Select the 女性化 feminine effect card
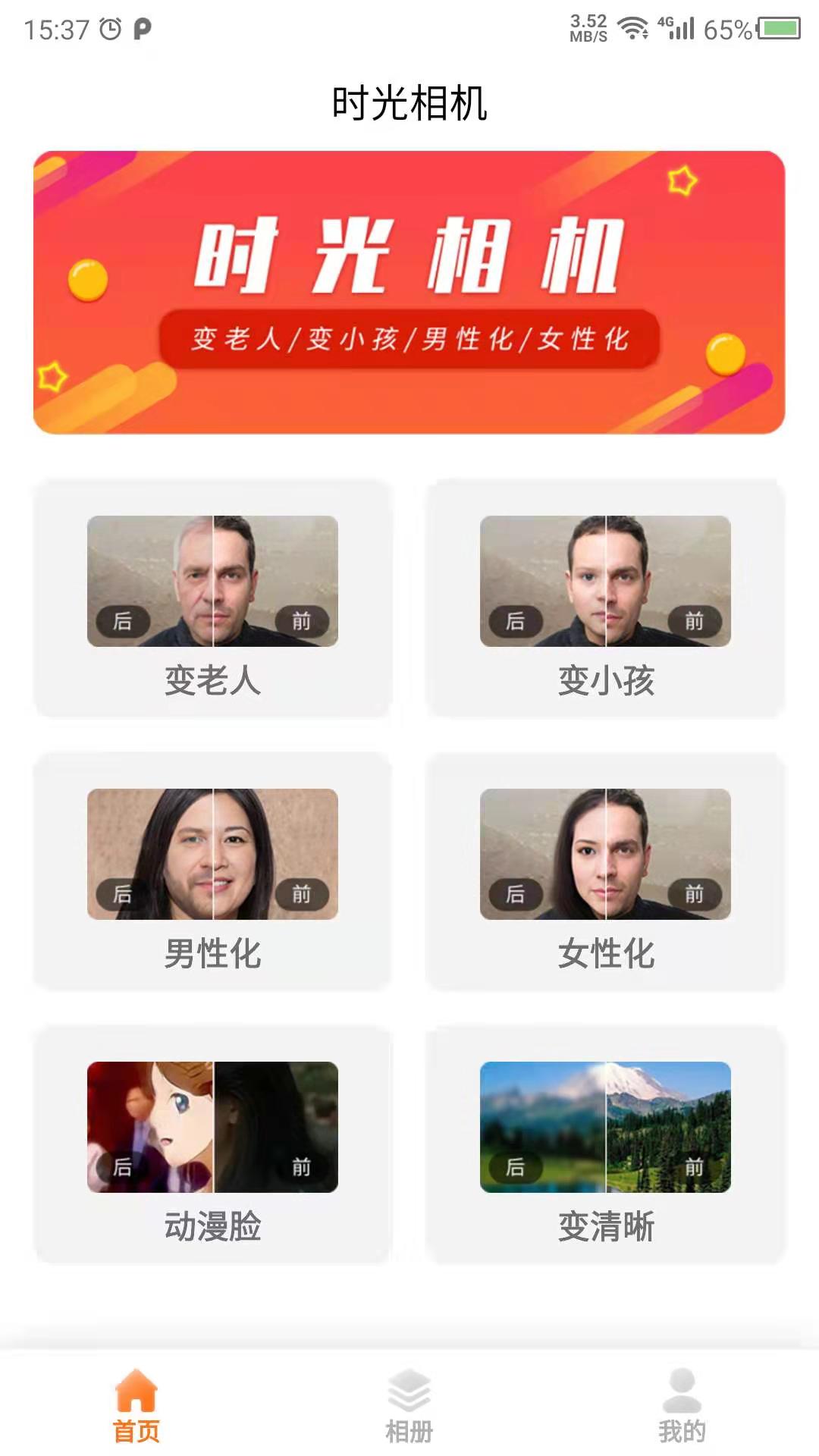The image size is (819, 1456). point(605,868)
